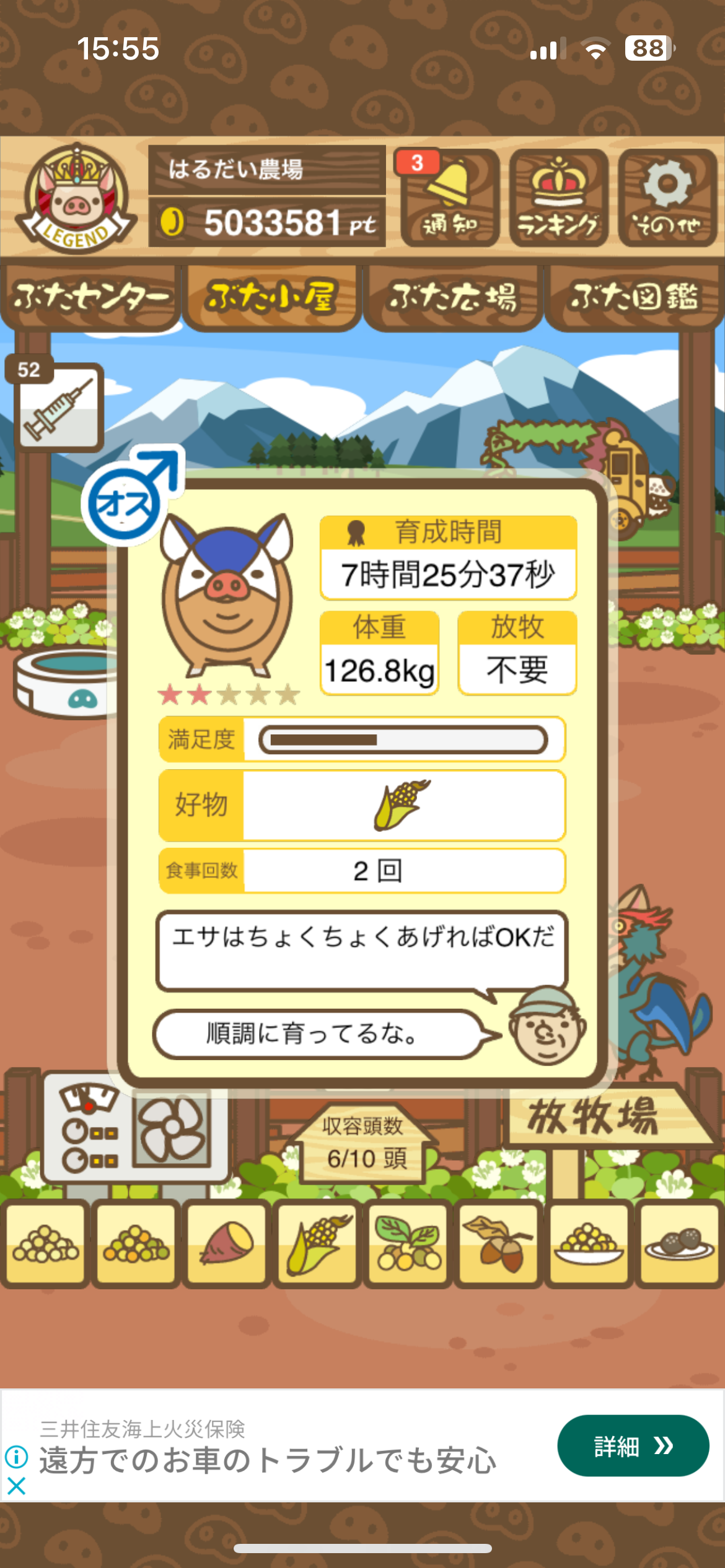This screenshot has height=1568, width=725.
Task: Open the その他 settings gear
Action: (x=667, y=198)
